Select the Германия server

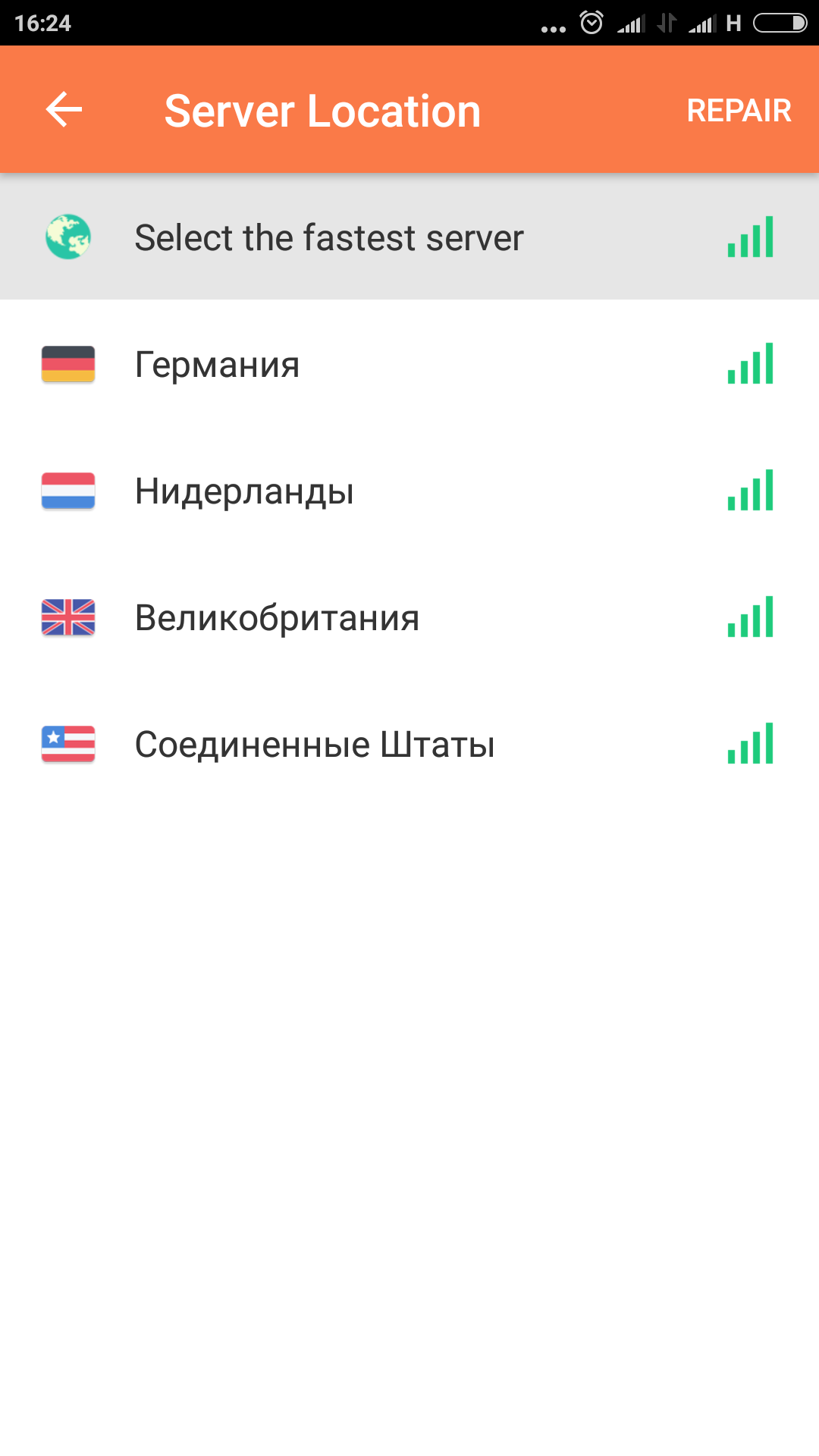pyautogui.click(x=409, y=364)
